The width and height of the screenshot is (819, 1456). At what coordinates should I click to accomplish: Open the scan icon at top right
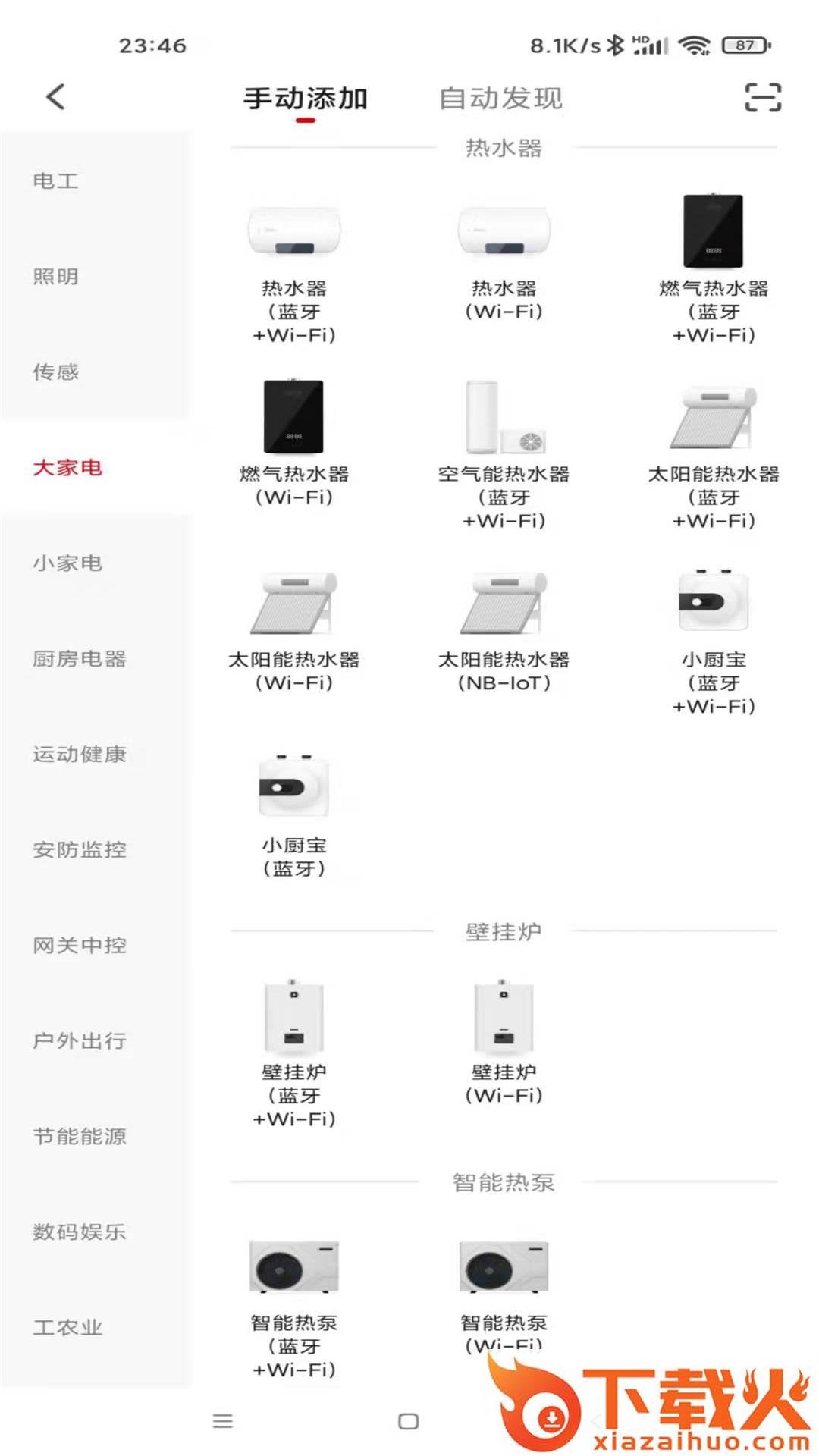[x=762, y=97]
